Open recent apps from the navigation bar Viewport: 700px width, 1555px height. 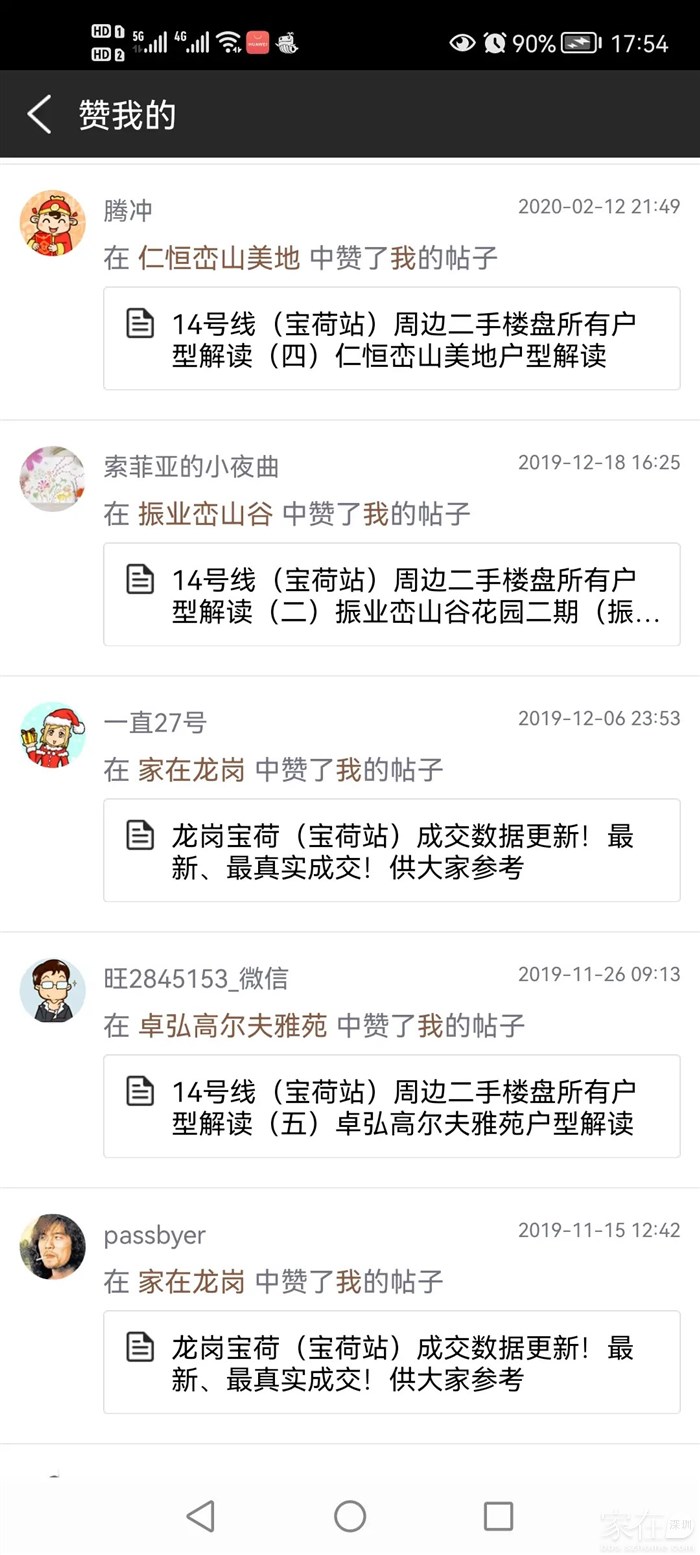coord(498,1516)
